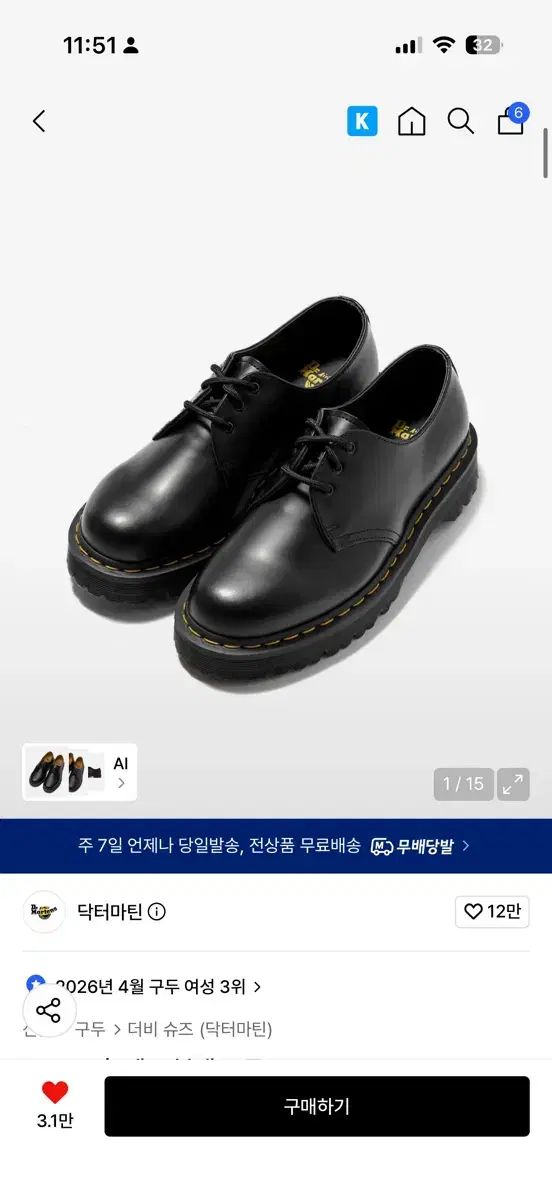This screenshot has height=1200, width=552.
Task: Expand the product image to fullscreen
Action: (513, 784)
